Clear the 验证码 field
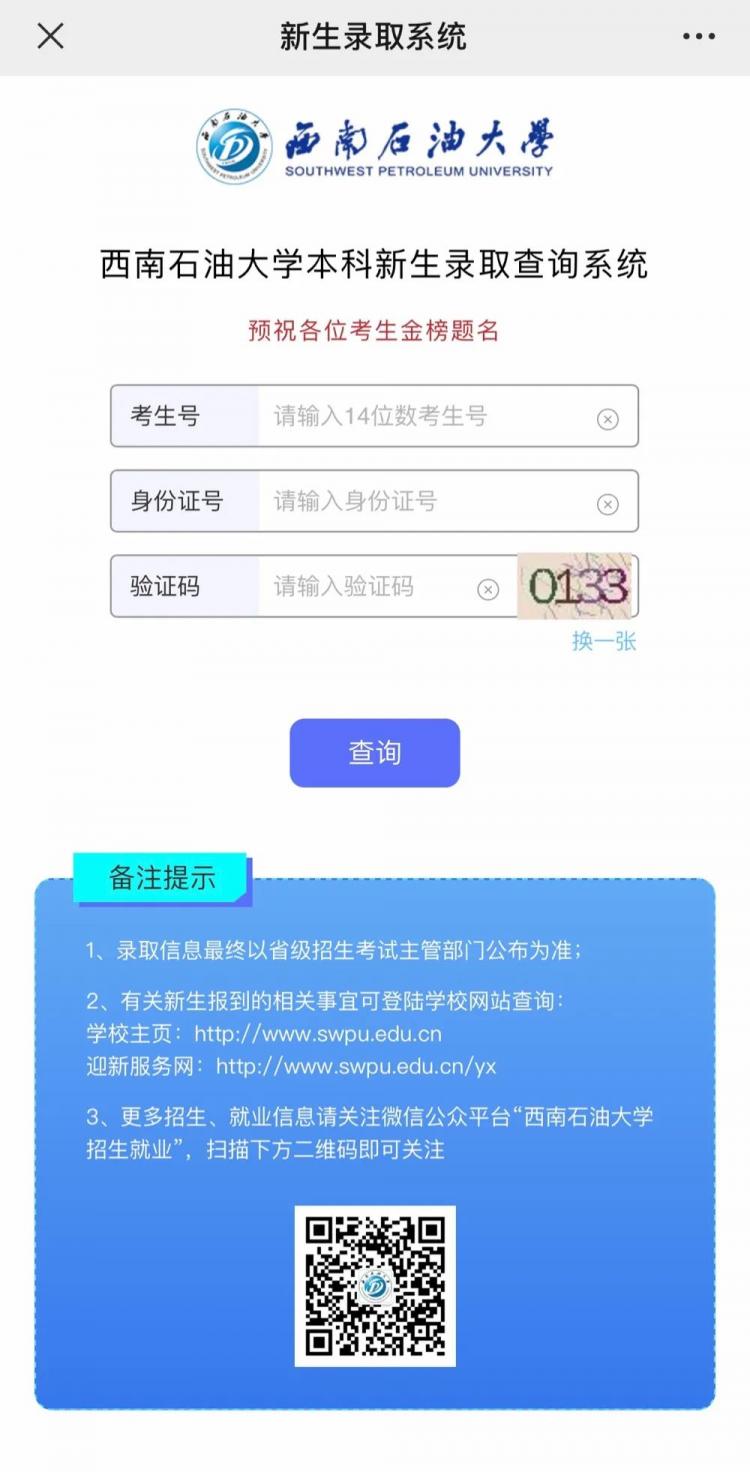750x1472 pixels. [488, 589]
